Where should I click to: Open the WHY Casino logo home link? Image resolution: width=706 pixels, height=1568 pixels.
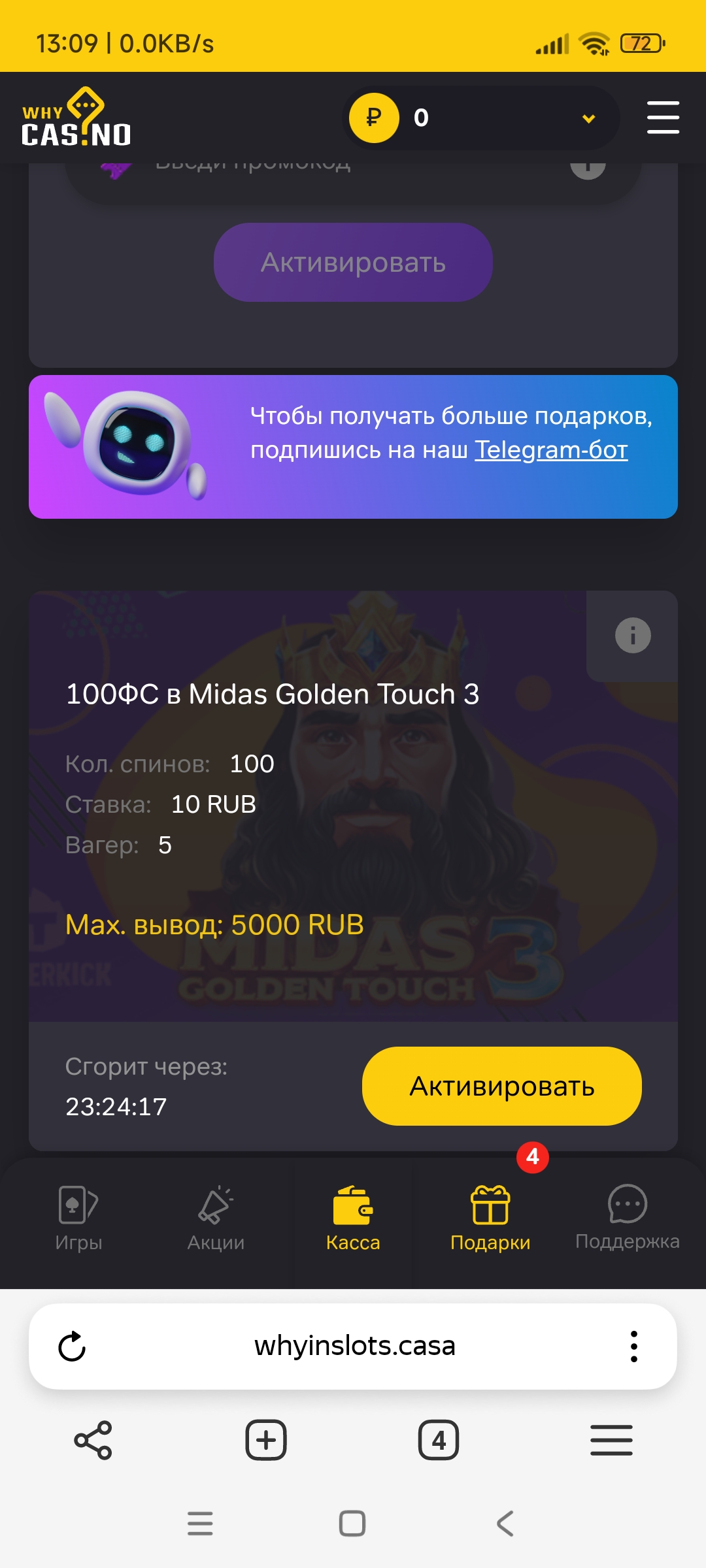pos(76,118)
